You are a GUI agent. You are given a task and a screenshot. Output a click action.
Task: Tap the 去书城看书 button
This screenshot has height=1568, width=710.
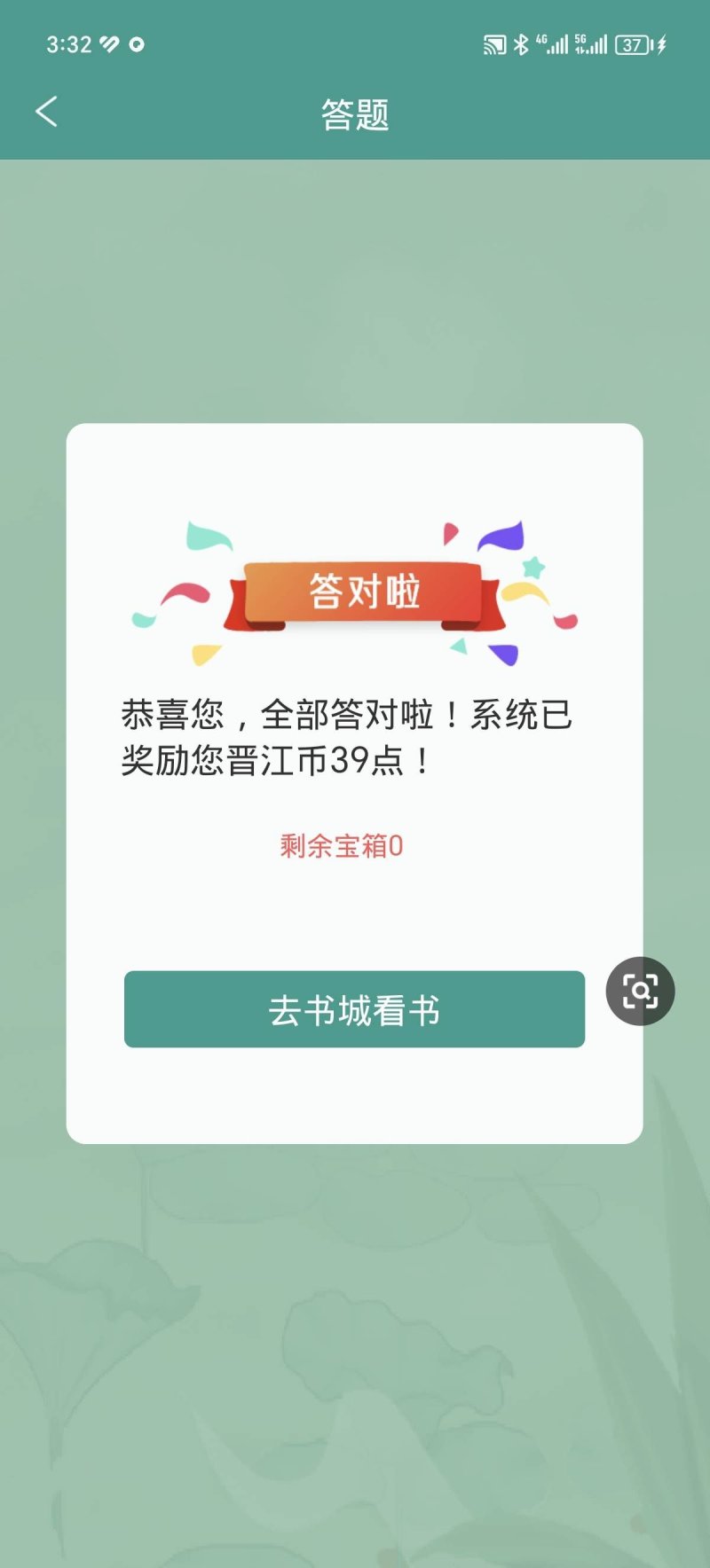click(x=354, y=1009)
